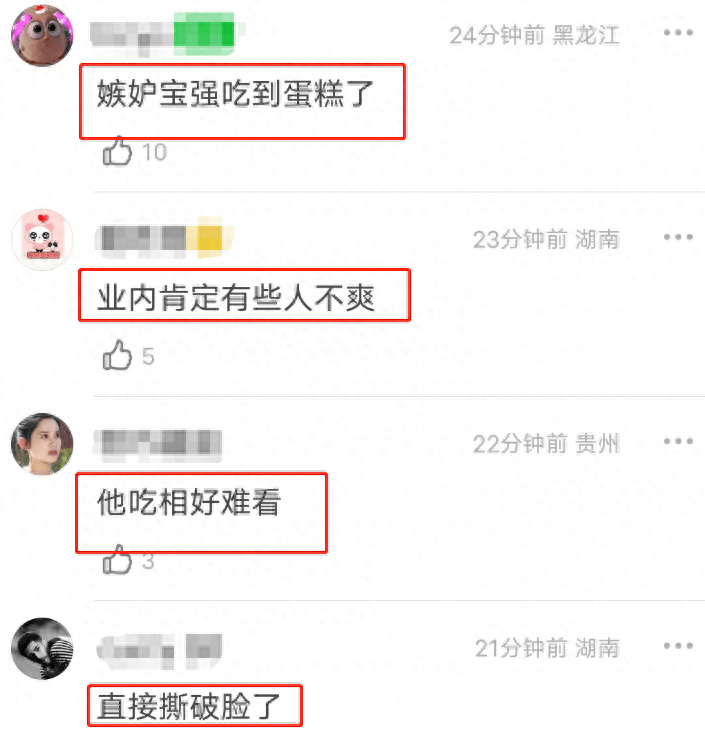This screenshot has width=705, height=735.
Task: Like the comment "他吃相好难看"
Action: point(118,560)
